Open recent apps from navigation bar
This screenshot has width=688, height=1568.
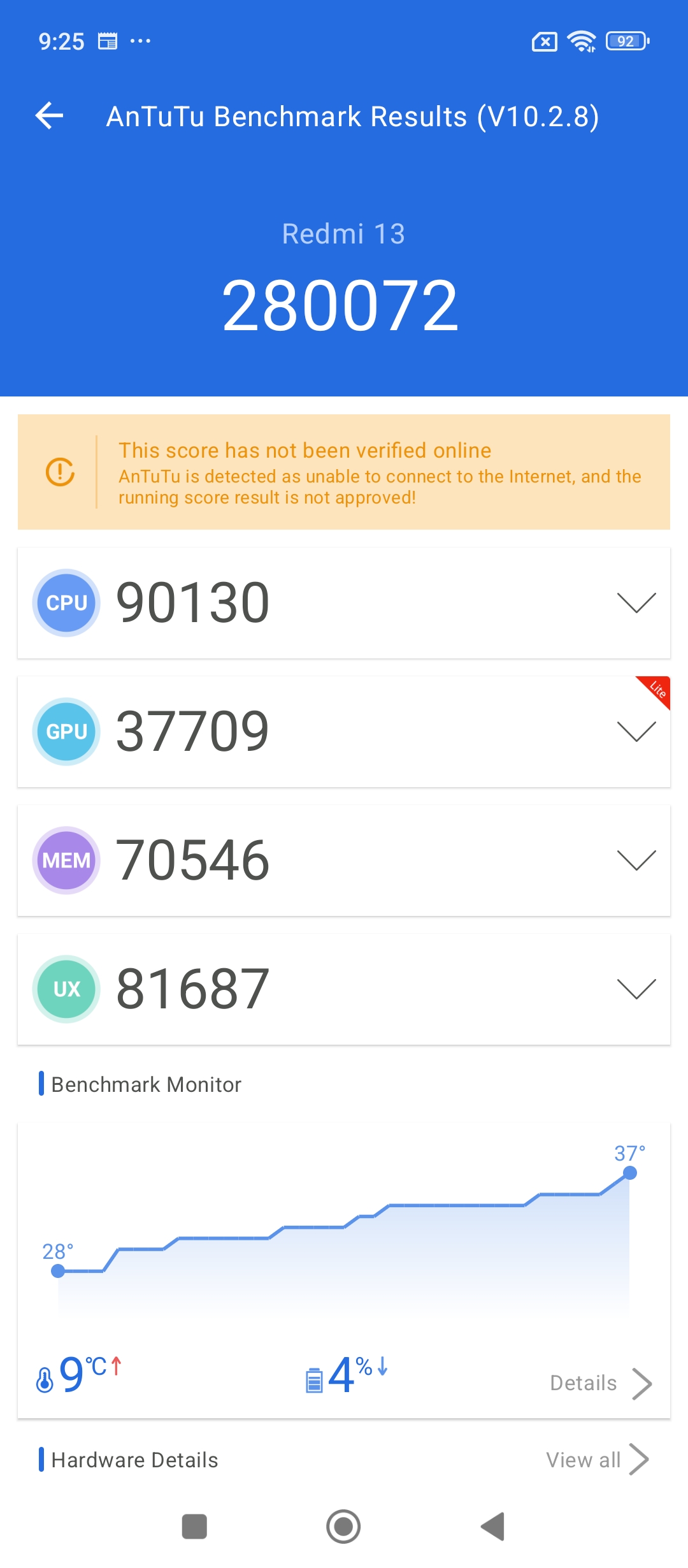[x=194, y=1527]
